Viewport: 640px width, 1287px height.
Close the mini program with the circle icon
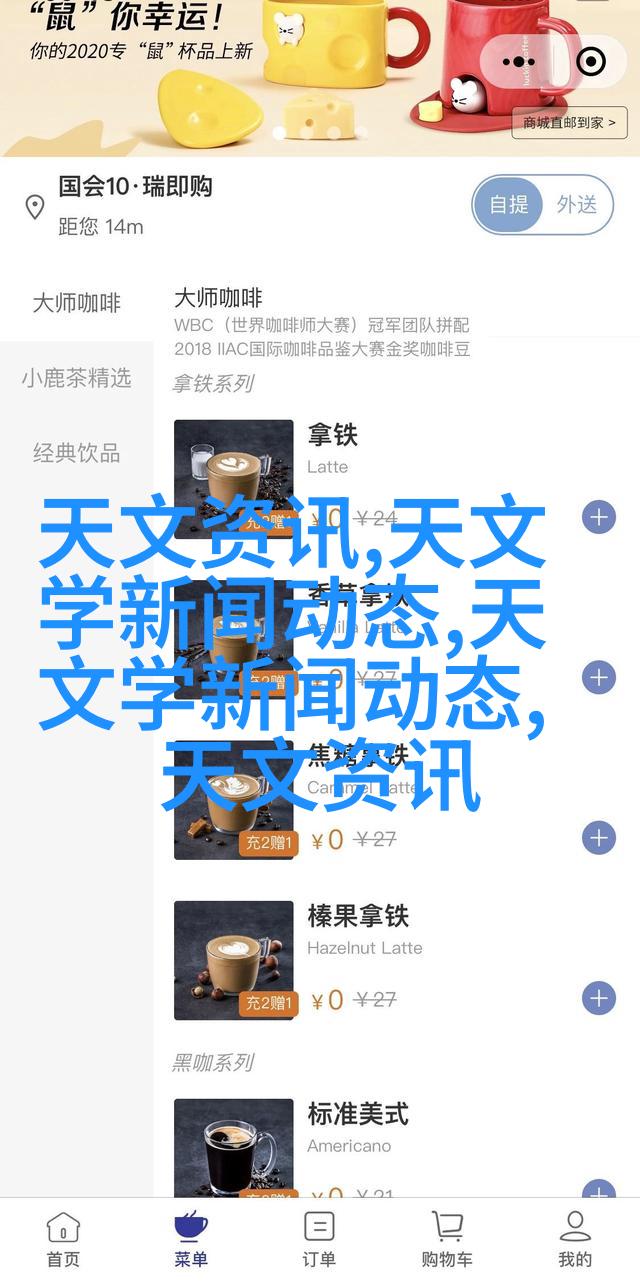coord(592,62)
